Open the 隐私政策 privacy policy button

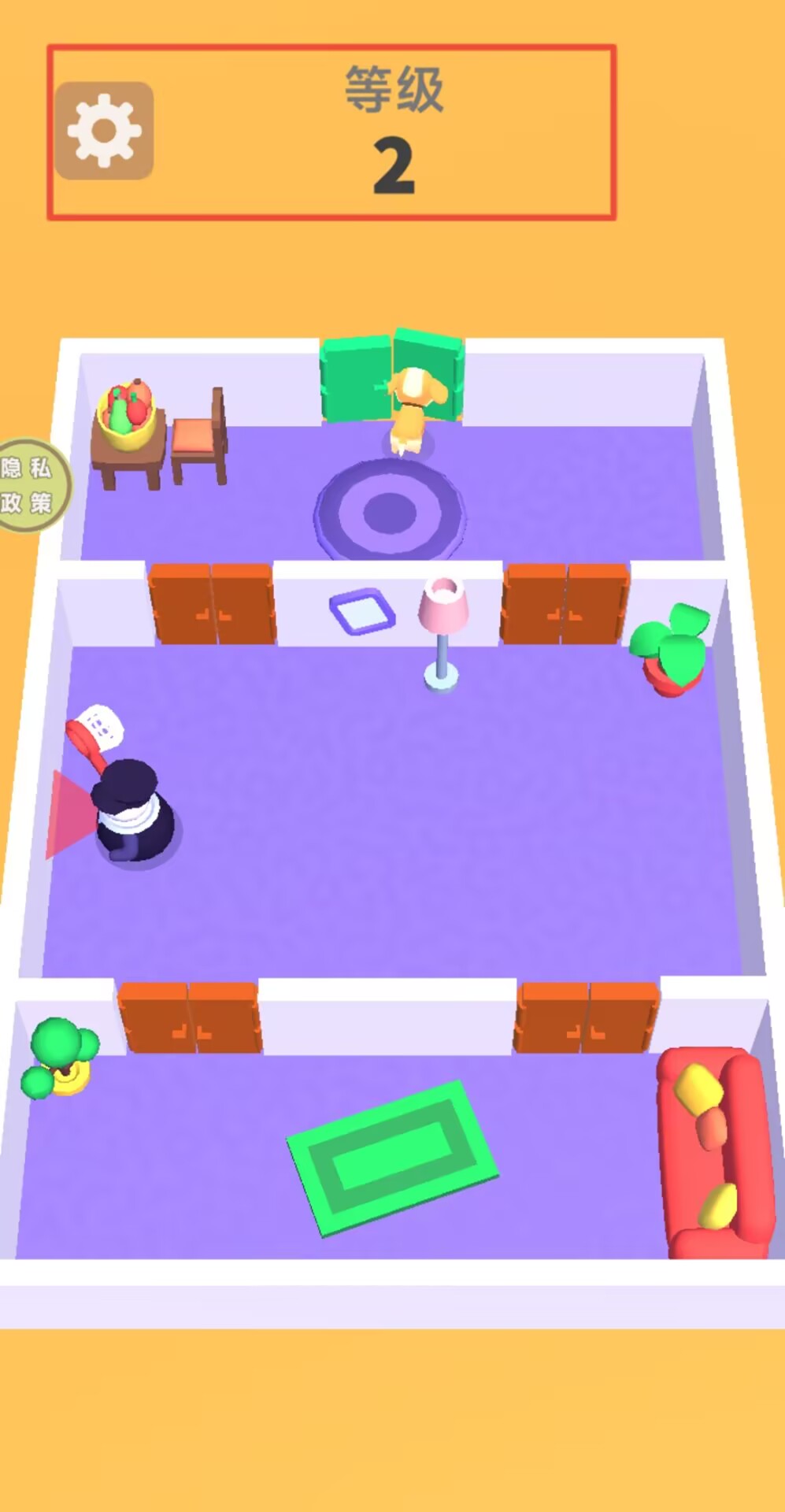click(30, 485)
